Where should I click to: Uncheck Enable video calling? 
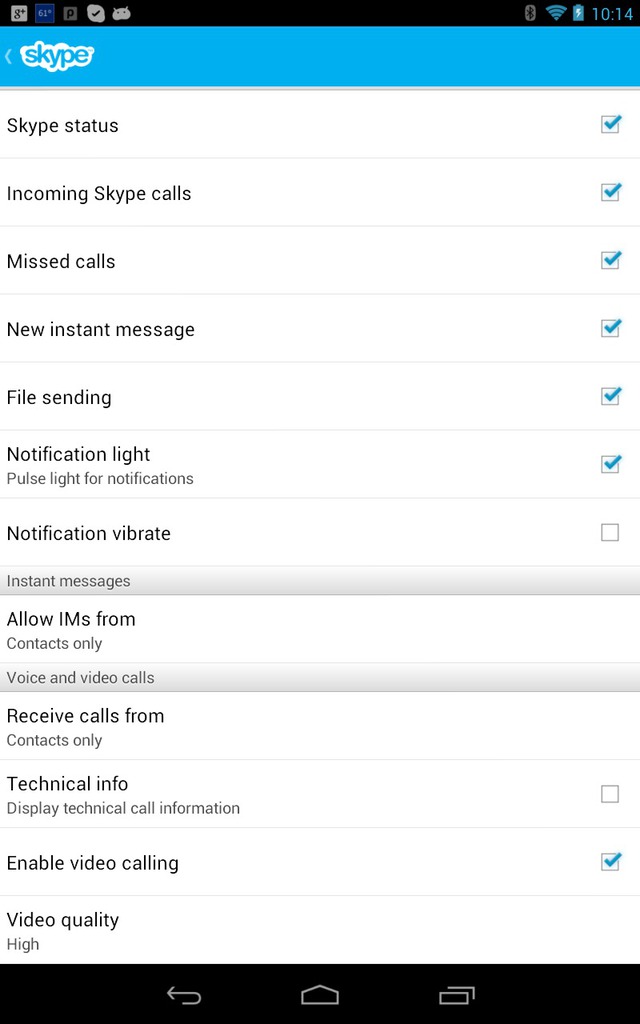click(610, 862)
